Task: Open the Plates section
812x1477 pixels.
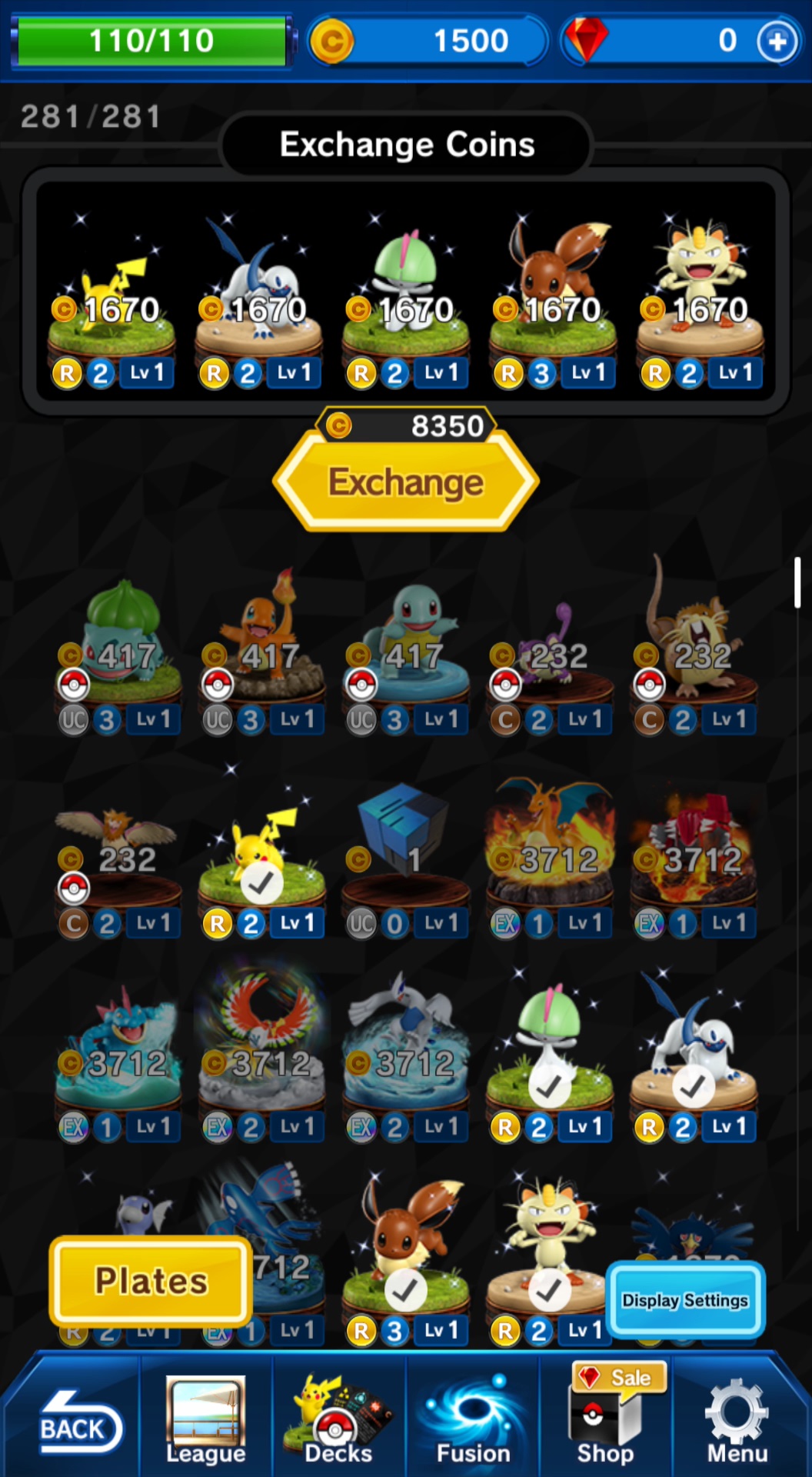Action: pyautogui.click(x=151, y=1282)
